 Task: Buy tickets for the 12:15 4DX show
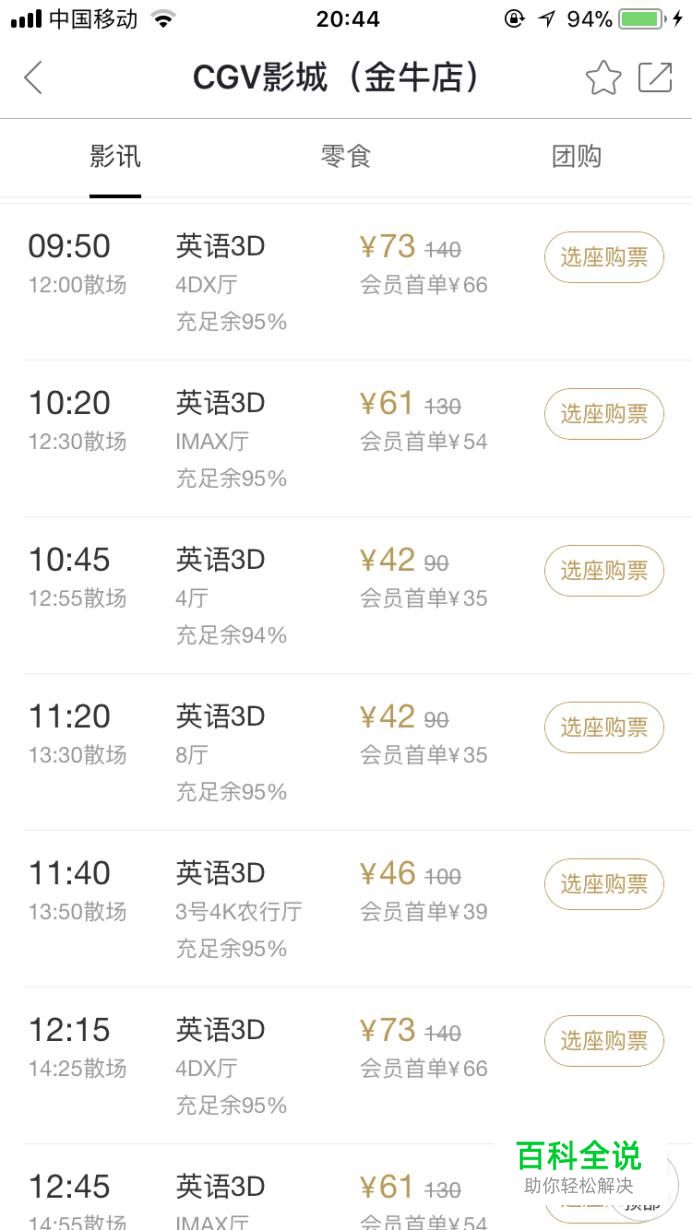coord(604,1041)
